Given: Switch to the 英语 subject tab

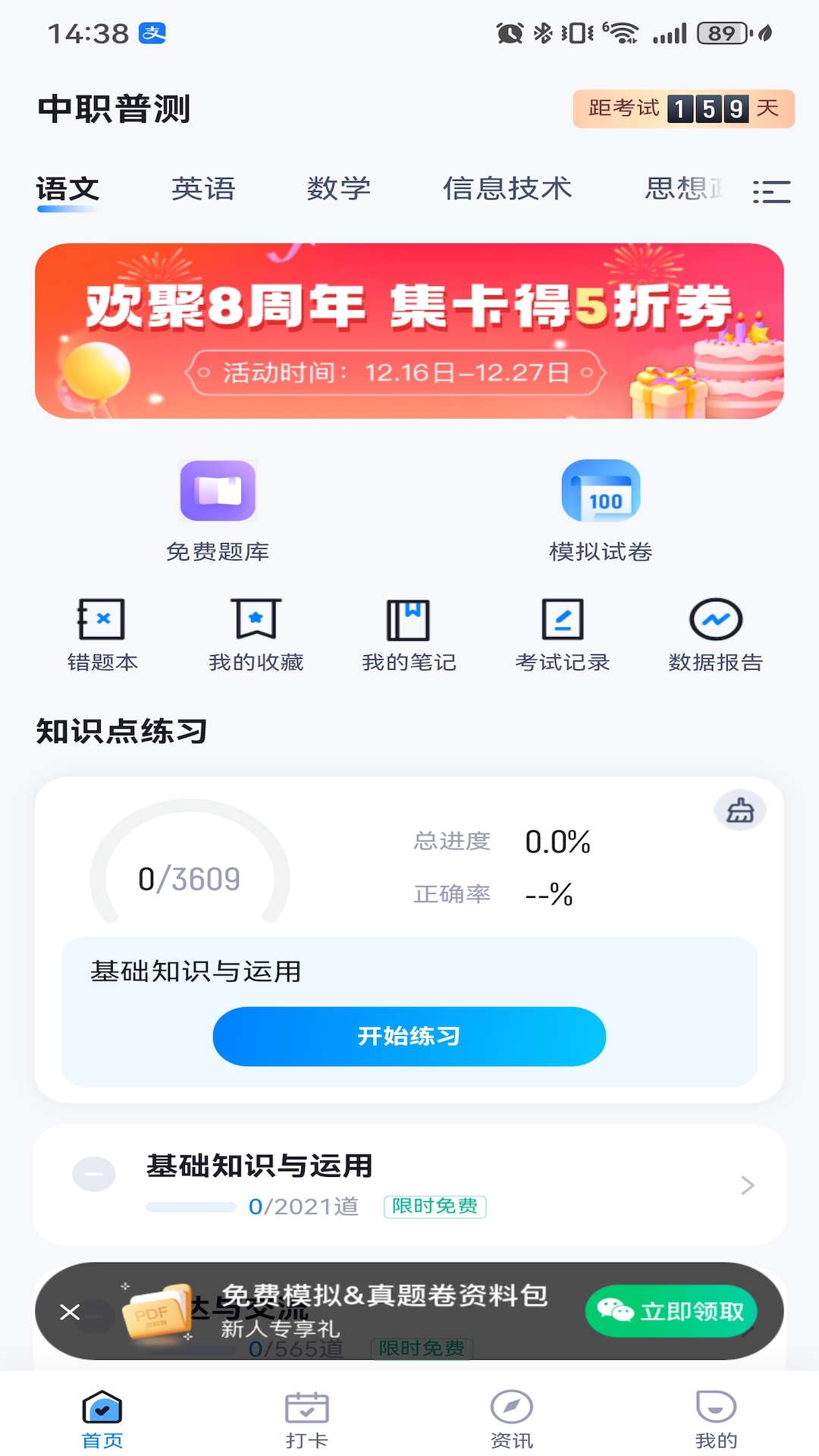Looking at the screenshot, I should (x=203, y=189).
